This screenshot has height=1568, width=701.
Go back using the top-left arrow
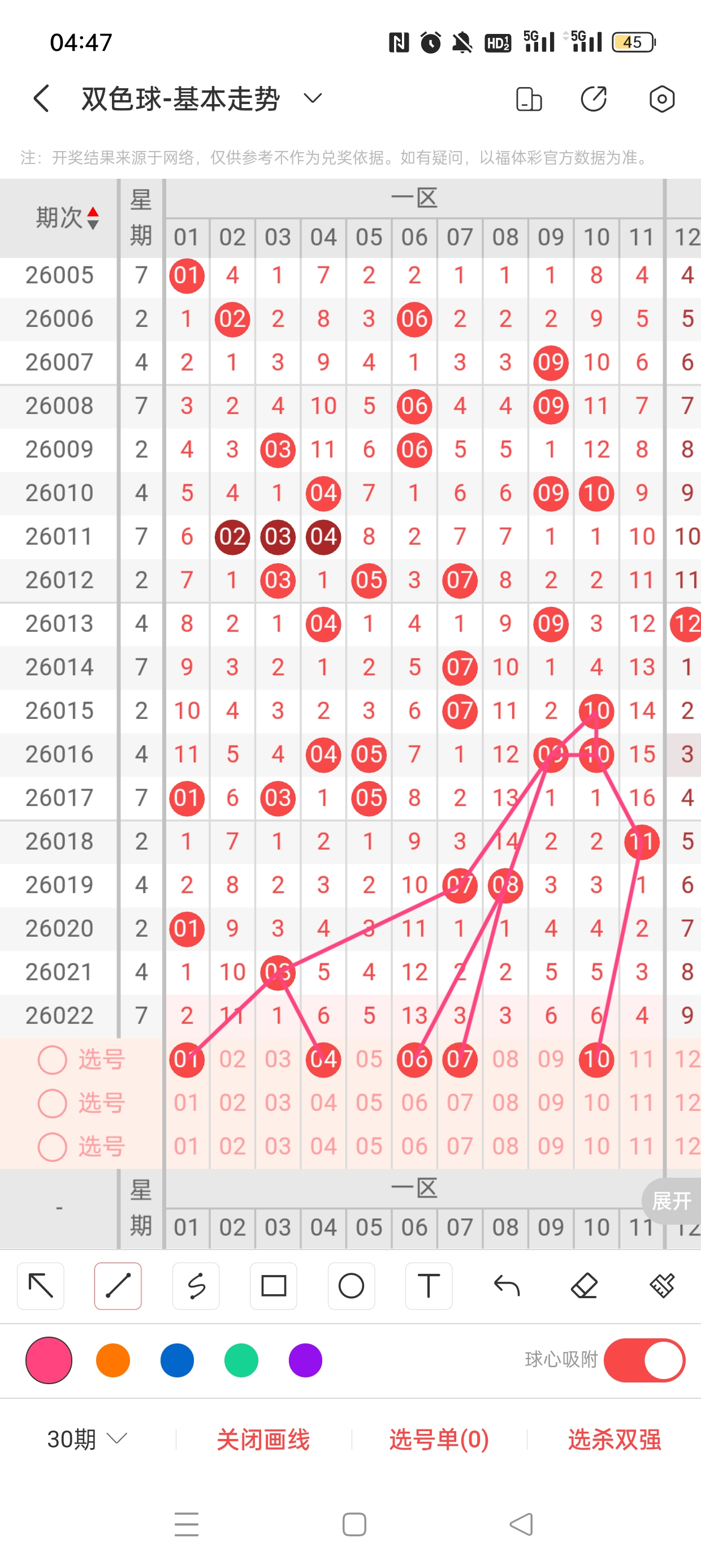41,98
